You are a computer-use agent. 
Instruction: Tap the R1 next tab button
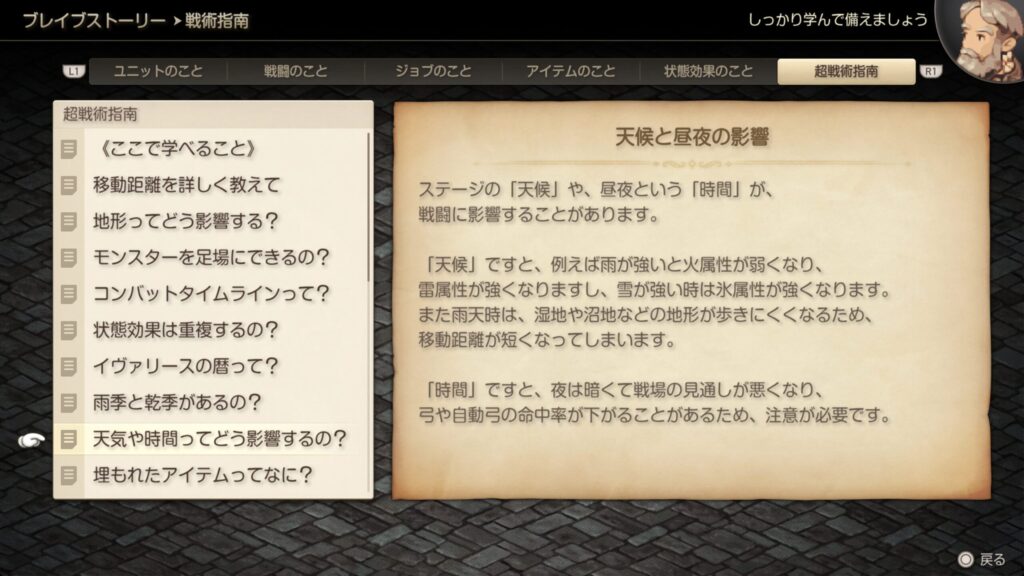click(x=930, y=72)
